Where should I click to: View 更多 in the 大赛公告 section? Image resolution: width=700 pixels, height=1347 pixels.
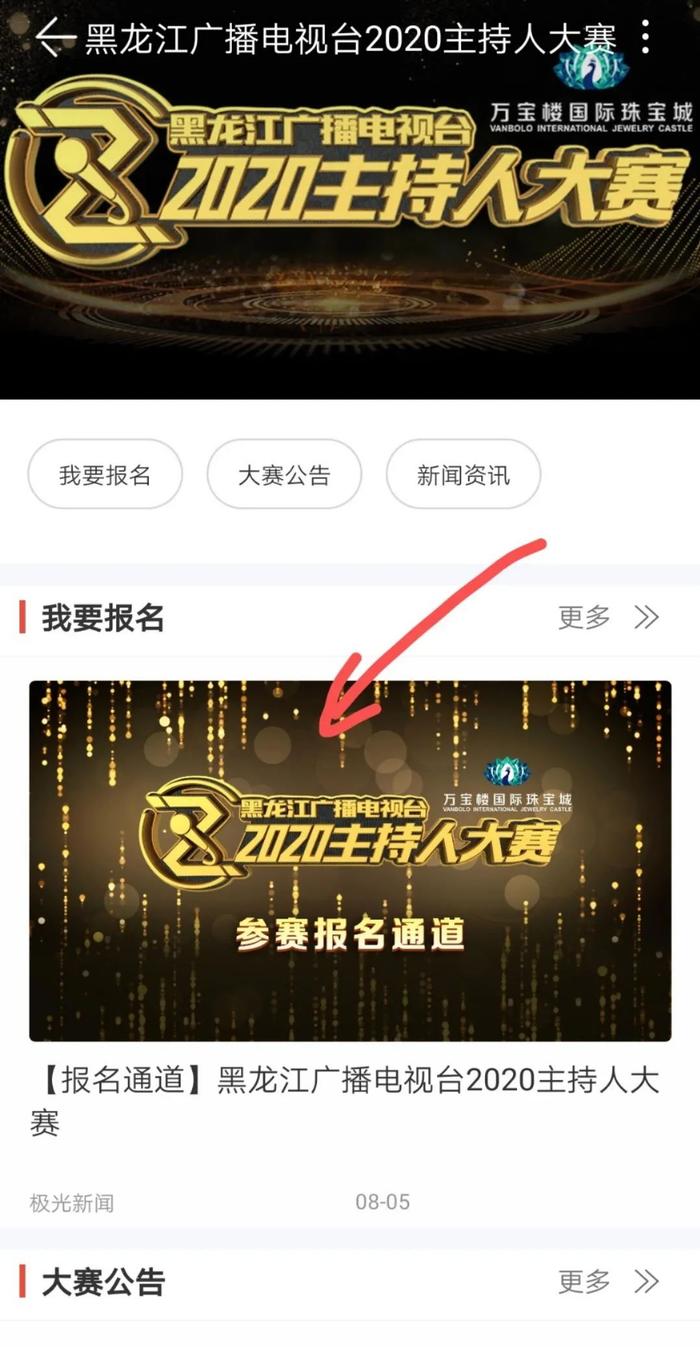click(608, 1281)
